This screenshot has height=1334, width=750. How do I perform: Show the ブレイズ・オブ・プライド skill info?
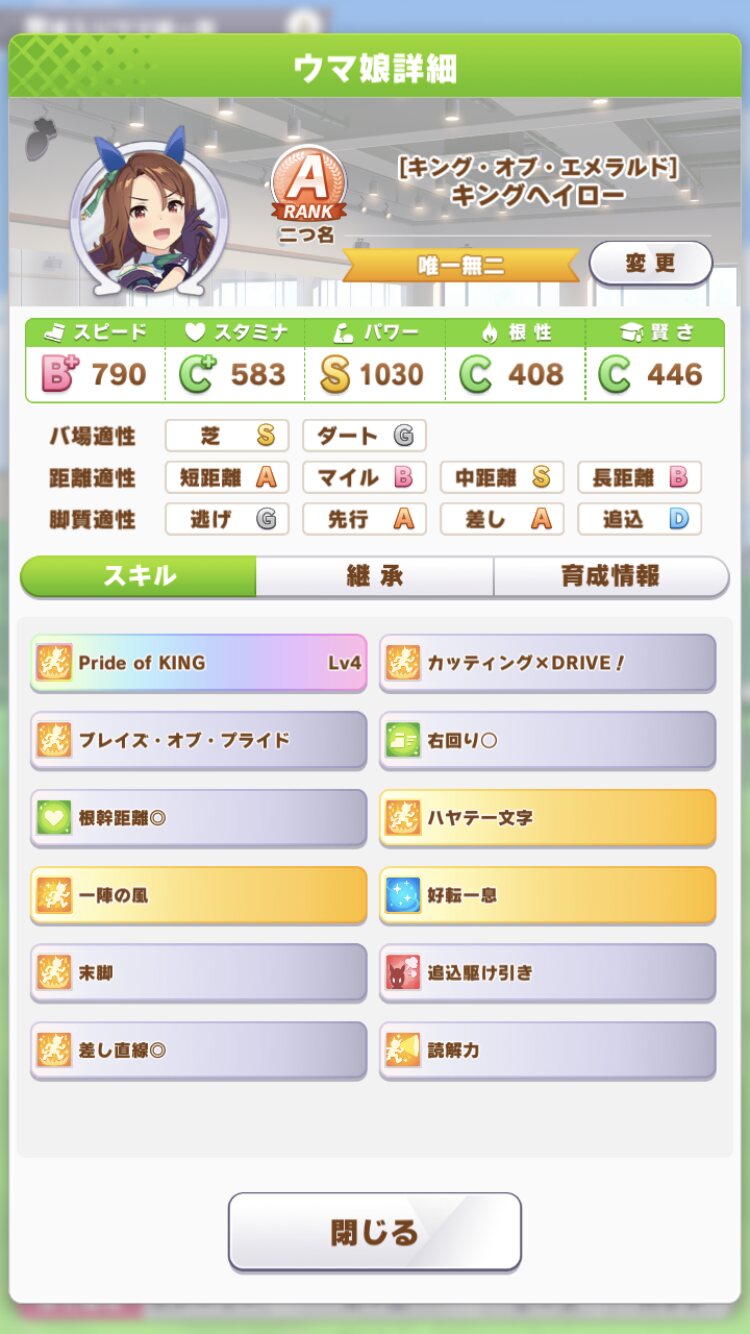point(199,740)
